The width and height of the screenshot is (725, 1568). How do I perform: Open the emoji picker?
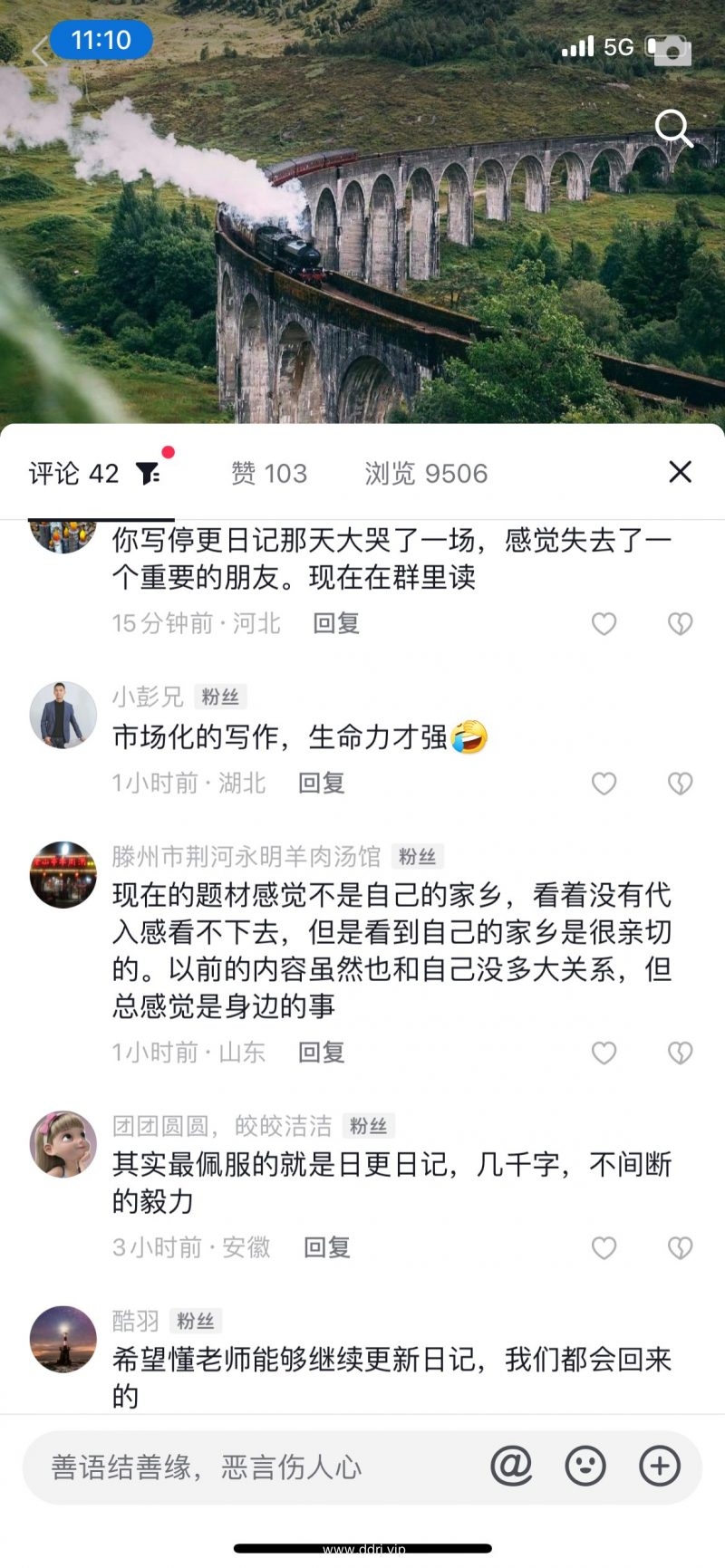point(585,1466)
